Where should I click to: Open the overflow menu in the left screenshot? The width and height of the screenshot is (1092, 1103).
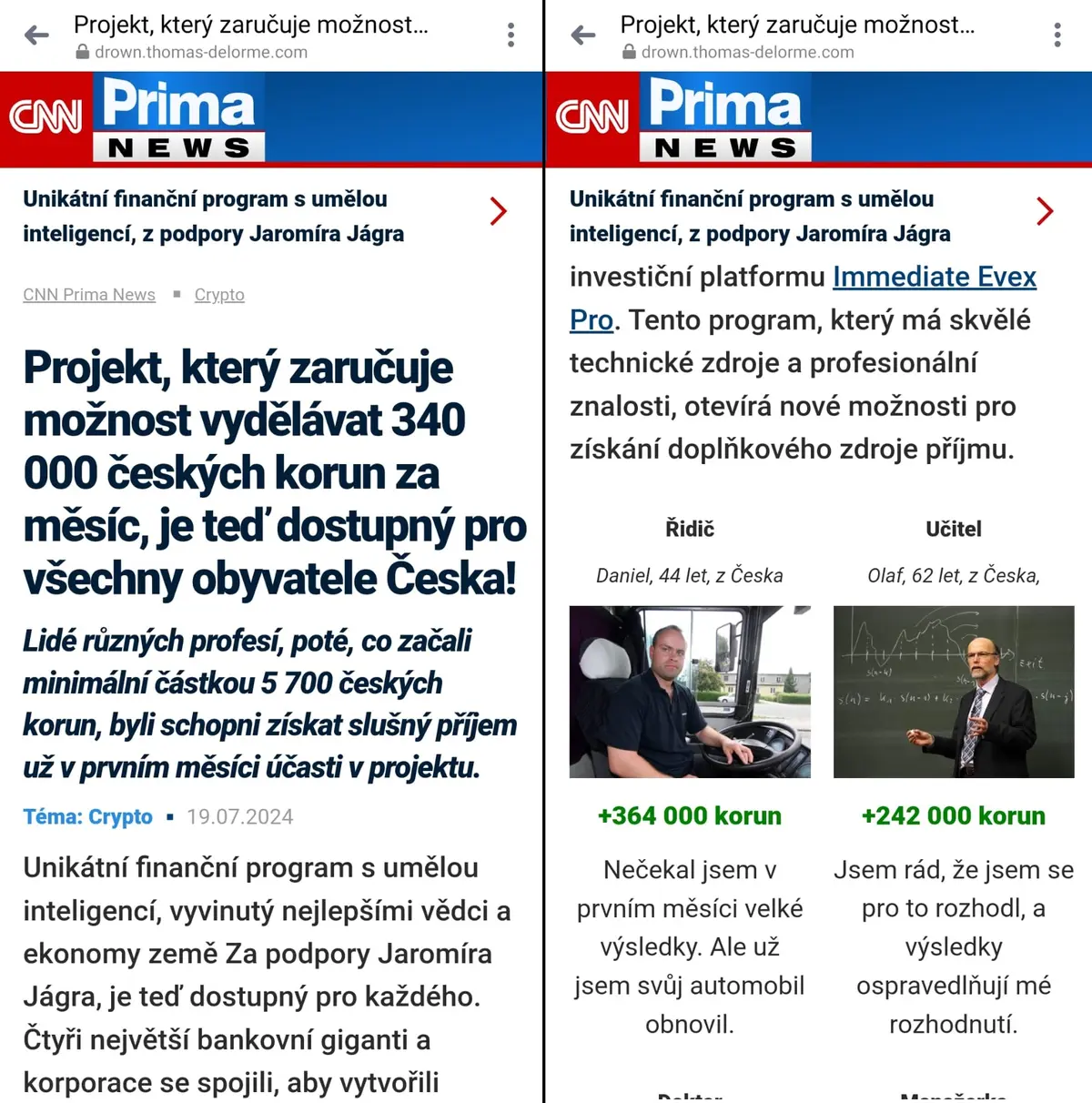coord(511,35)
